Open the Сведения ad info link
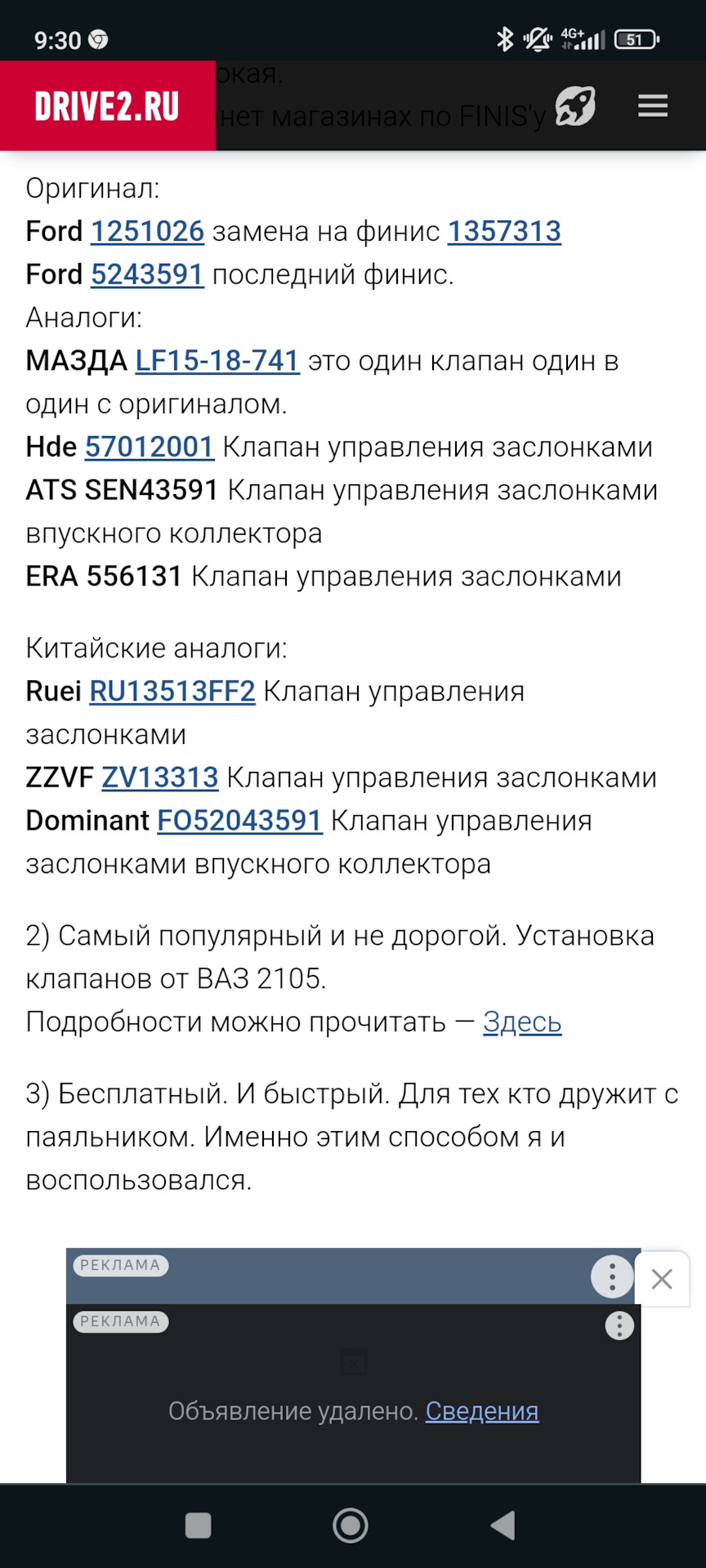Viewport: 706px width, 1568px height. (x=482, y=1411)
